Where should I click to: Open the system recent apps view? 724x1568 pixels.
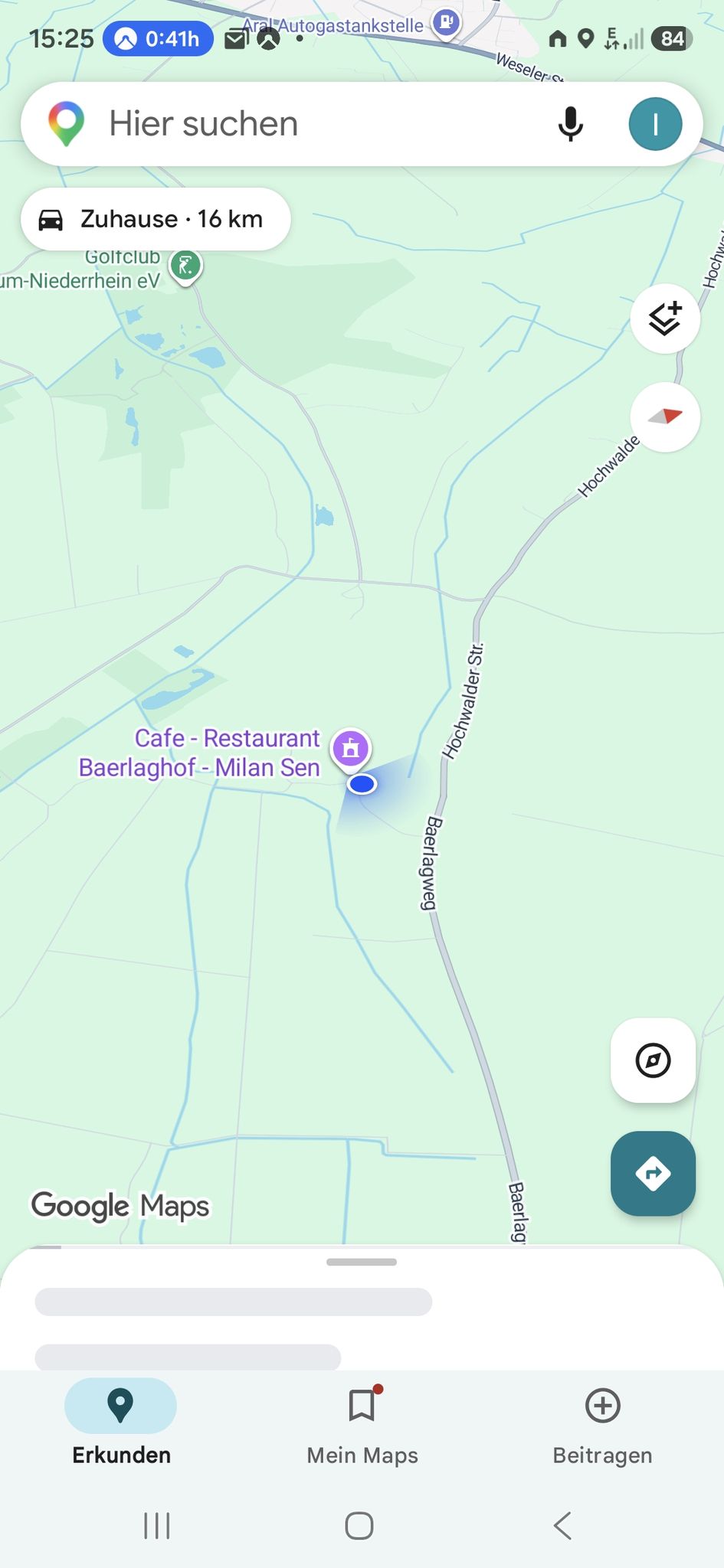click(x=157, y=1526)
